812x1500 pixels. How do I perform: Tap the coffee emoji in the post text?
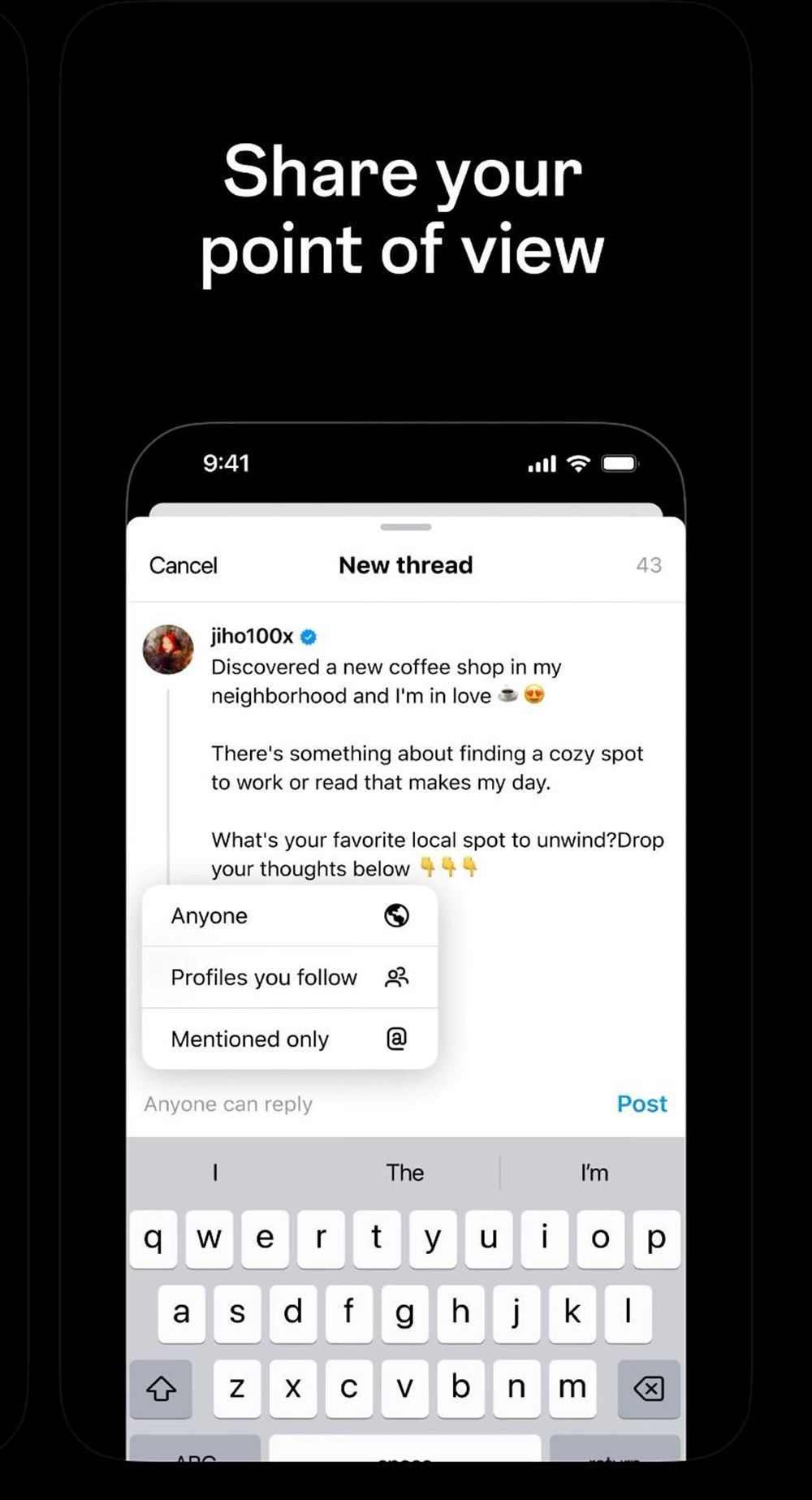coord(508,695)
